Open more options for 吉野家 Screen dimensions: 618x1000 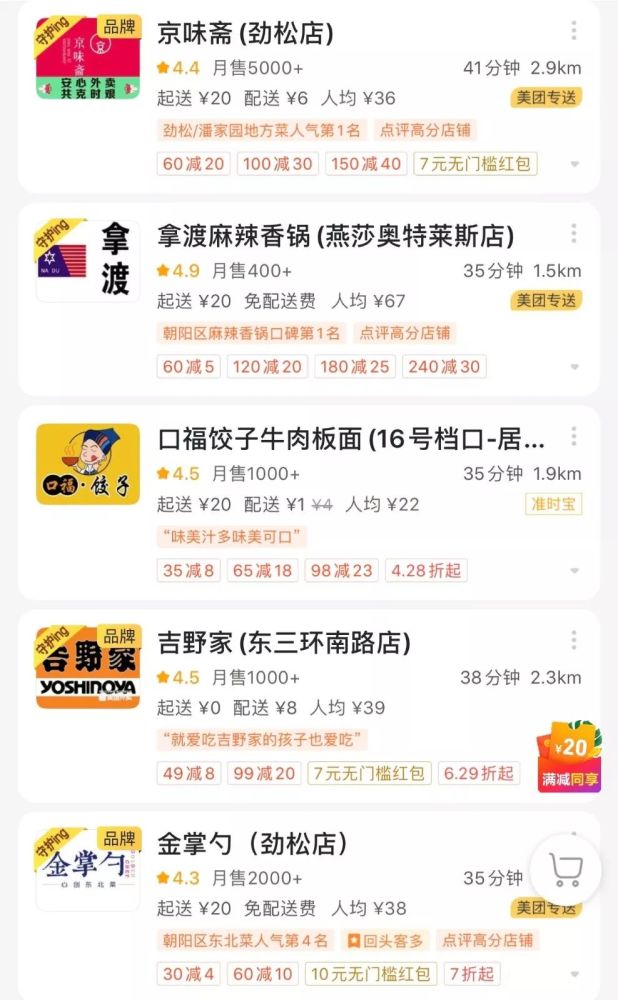pyautogui.click(x=574, y=640)
